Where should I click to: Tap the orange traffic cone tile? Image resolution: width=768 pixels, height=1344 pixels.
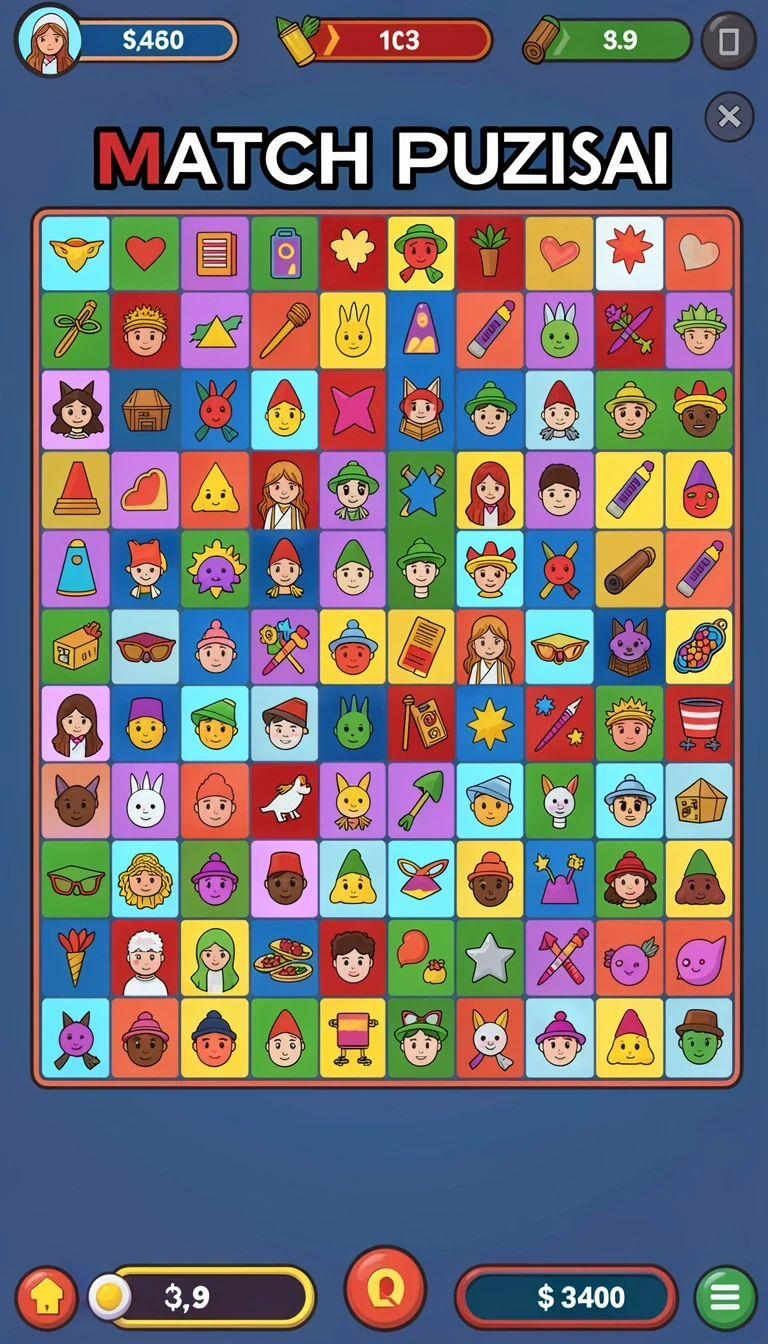[x=76, y=489]
